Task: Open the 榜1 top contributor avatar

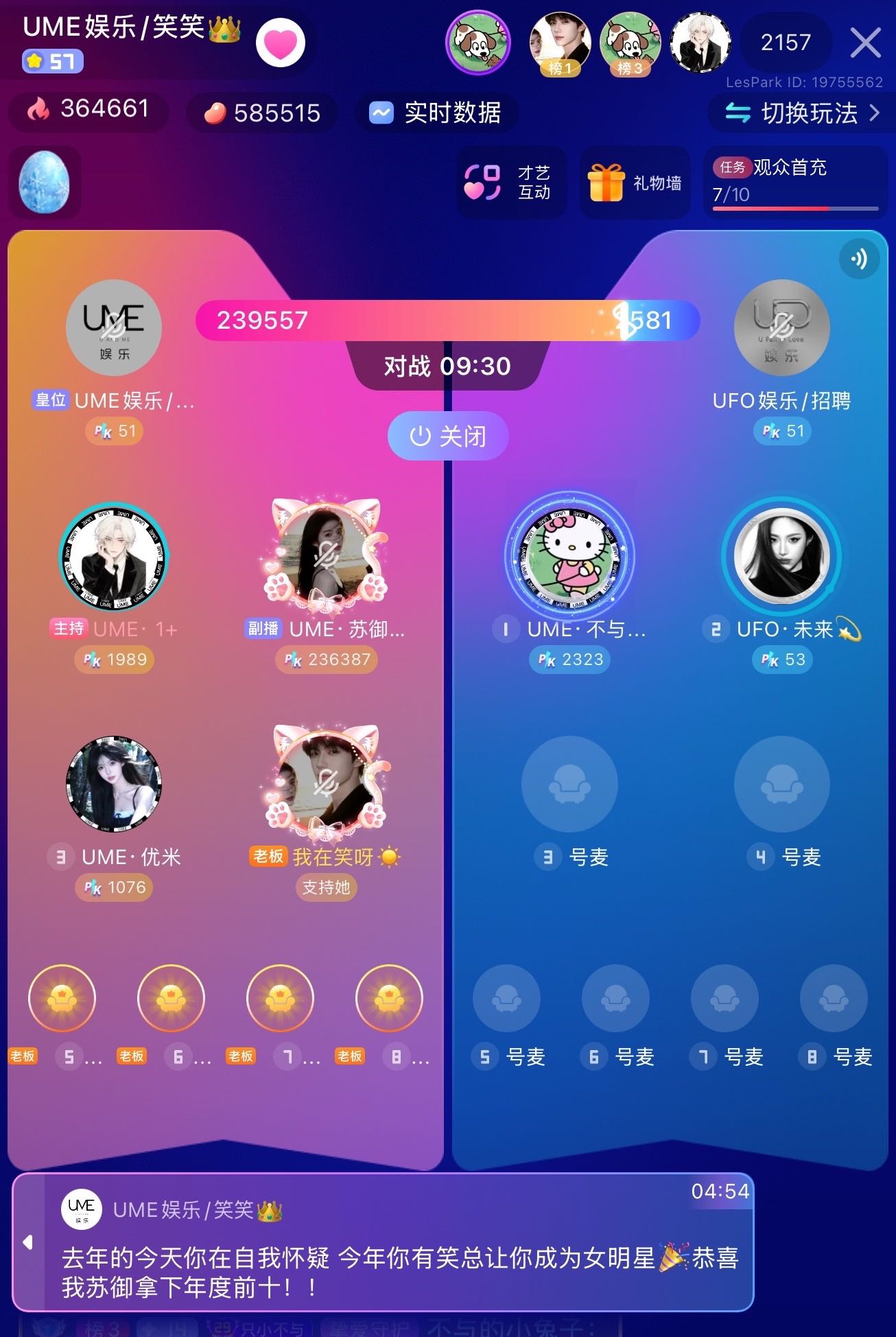Action: click(560, 43)
